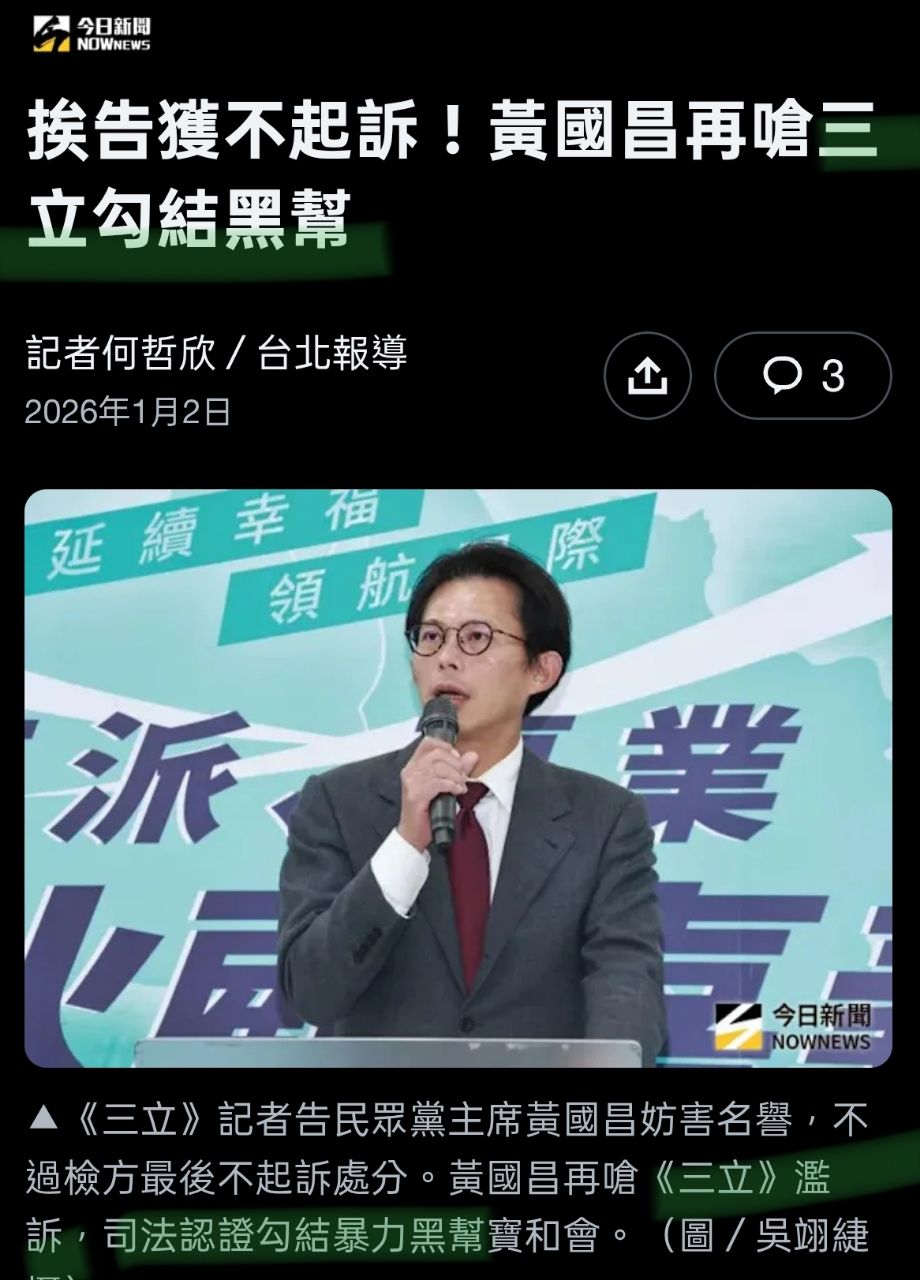Screen dimensions: 920x1280
Task: Open the 3 comments
Action: click(x=802, y=376)
